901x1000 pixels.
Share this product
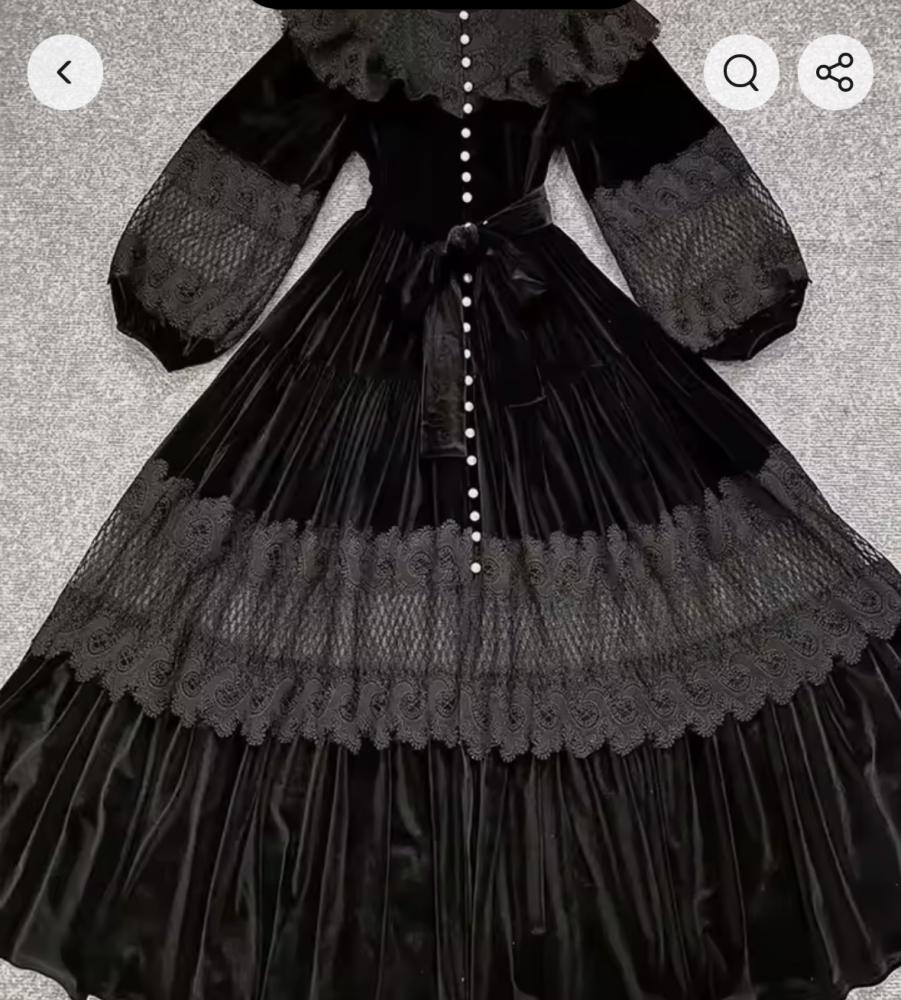[835, 73]
